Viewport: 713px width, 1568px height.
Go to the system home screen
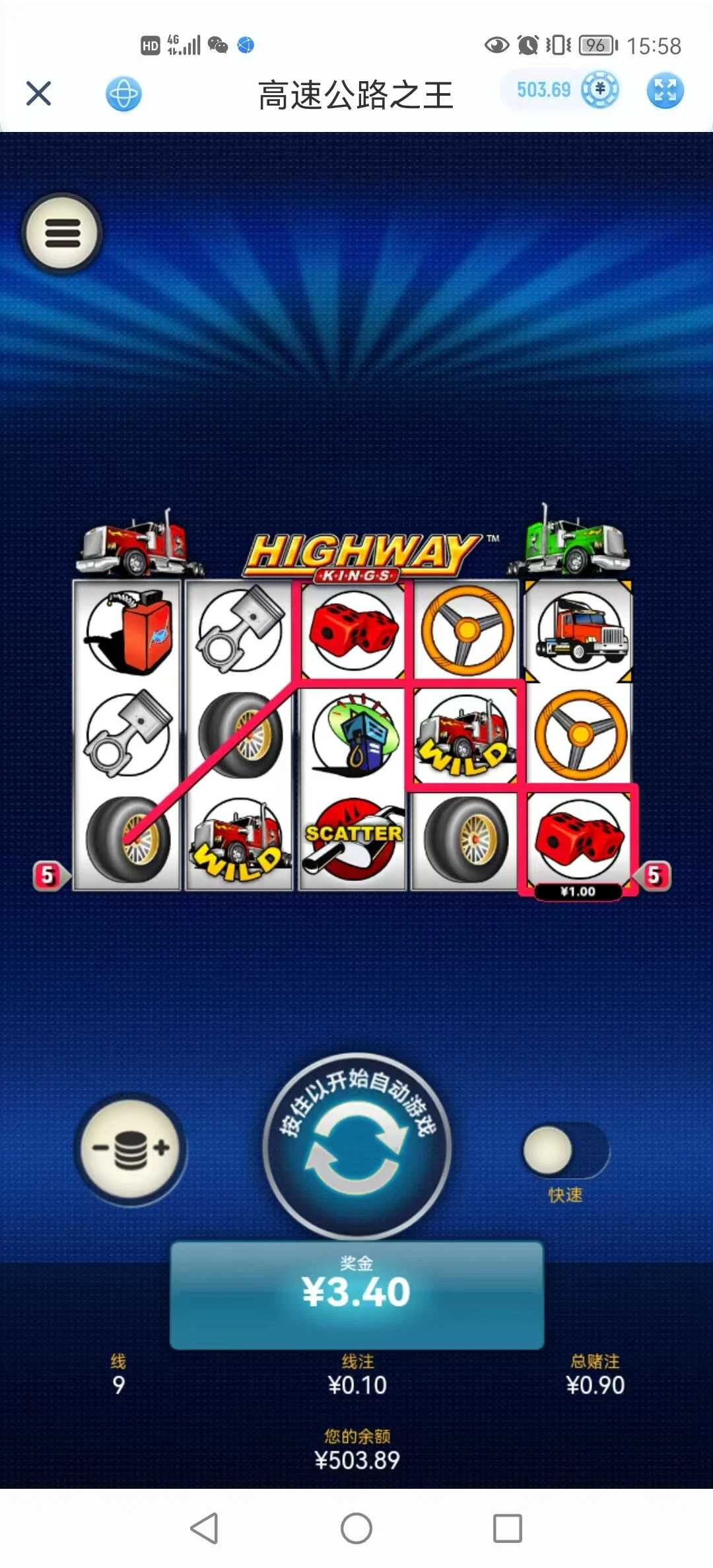tap(356, 1528)
